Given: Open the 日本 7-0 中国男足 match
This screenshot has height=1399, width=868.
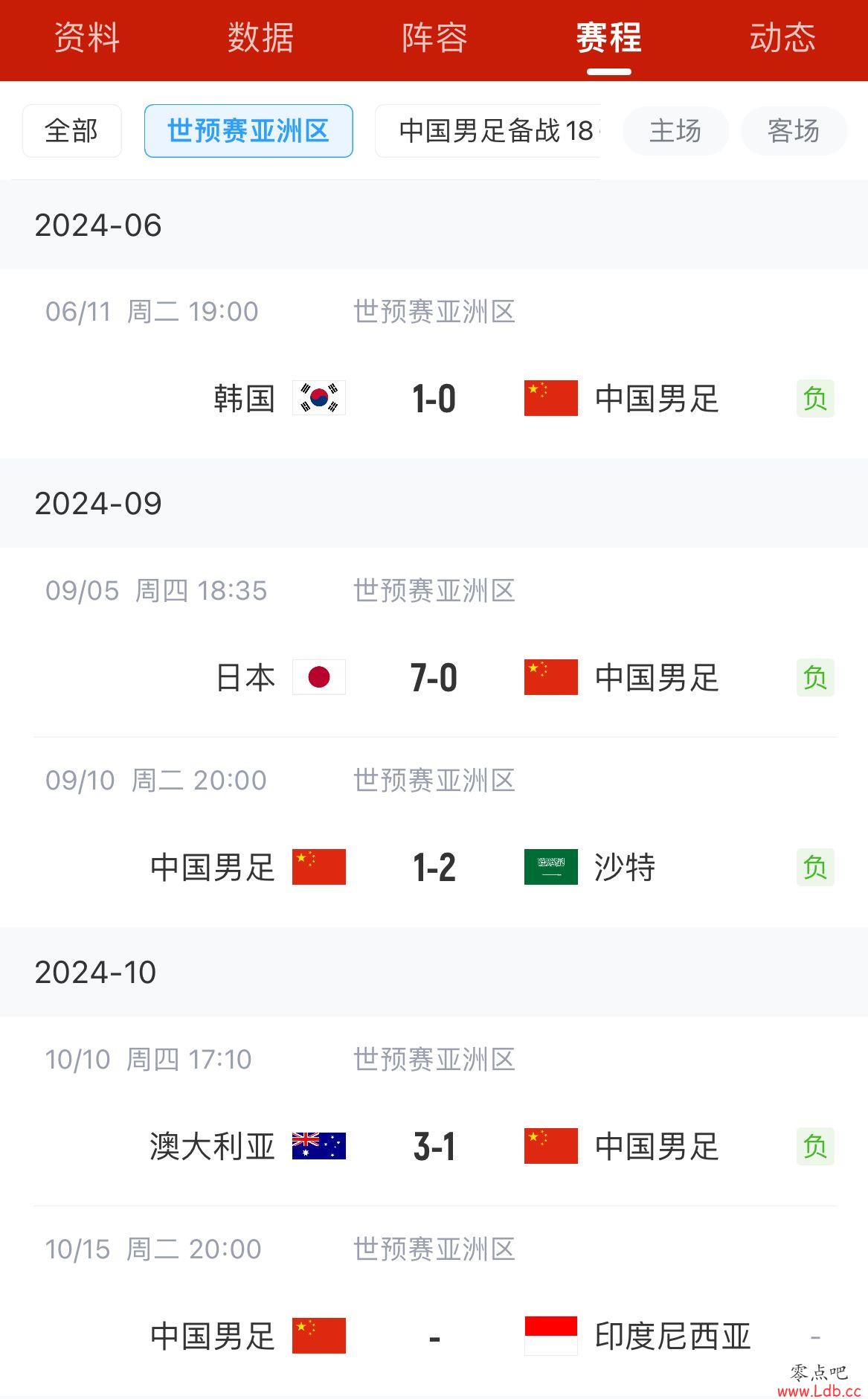Looking at the screenshot, I should (x=434, y=677).
